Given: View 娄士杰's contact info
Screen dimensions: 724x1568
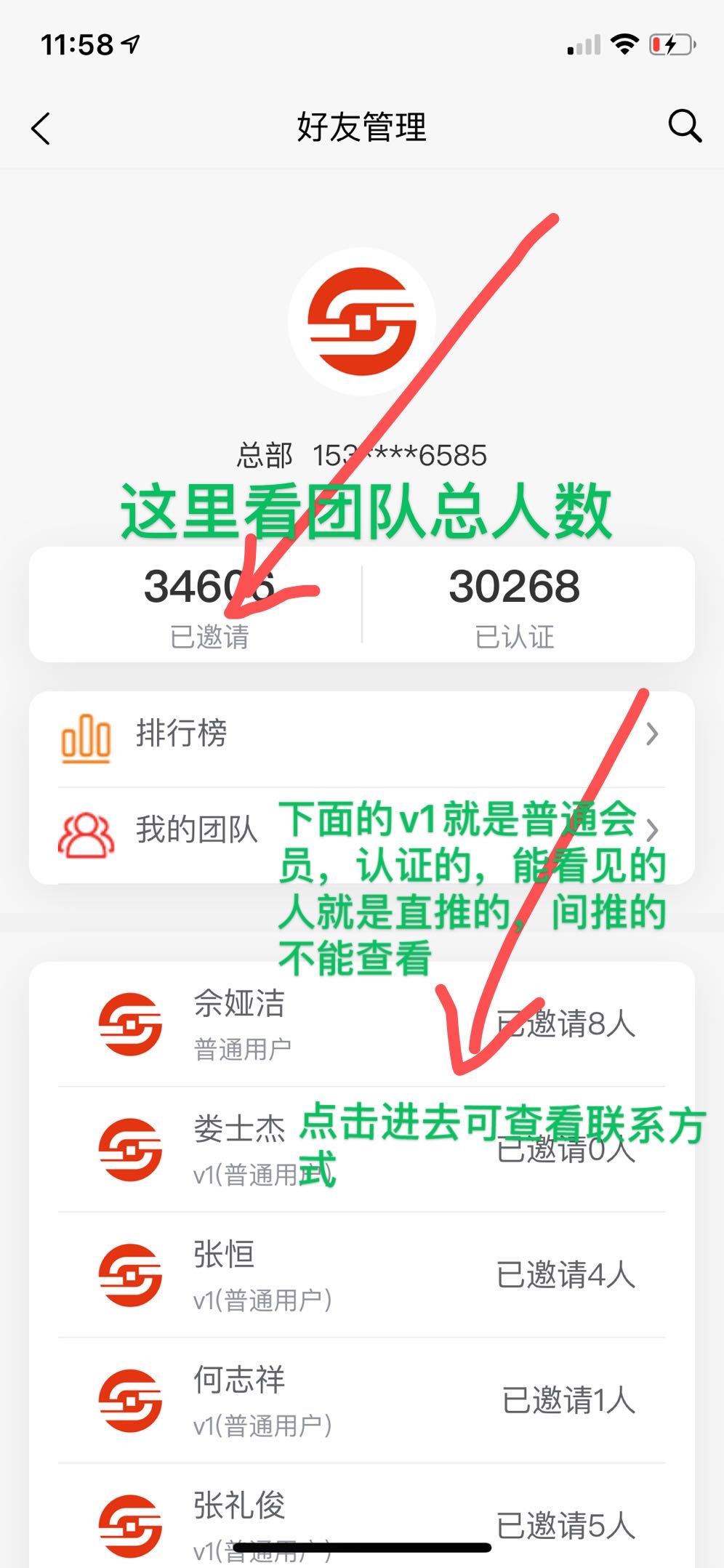Looking at the screenshot, I should pyautogui.click(x=361, y=1150).
